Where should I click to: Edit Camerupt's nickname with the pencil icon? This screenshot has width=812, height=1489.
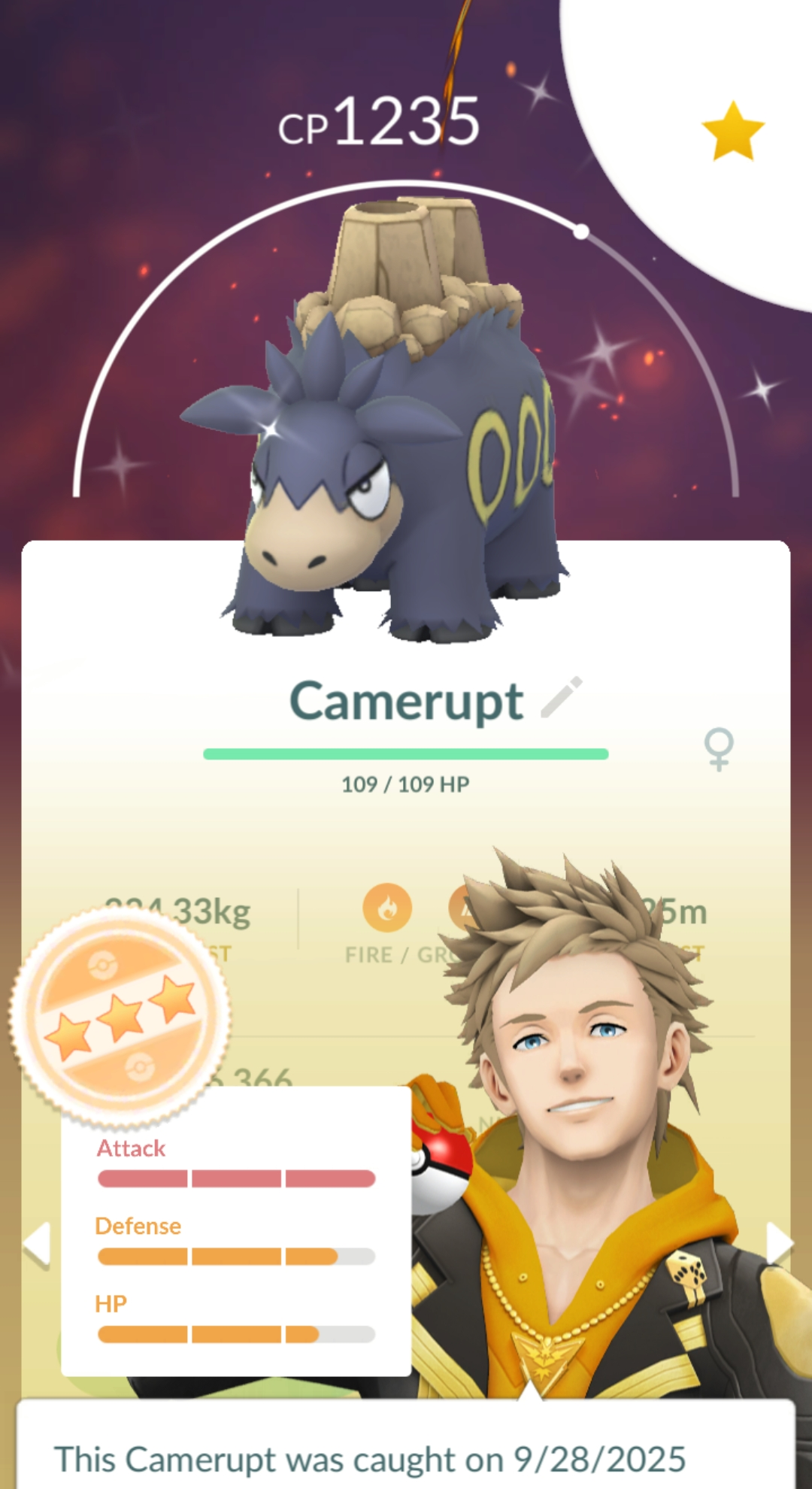pyautogui.click(x=562, y=697)
